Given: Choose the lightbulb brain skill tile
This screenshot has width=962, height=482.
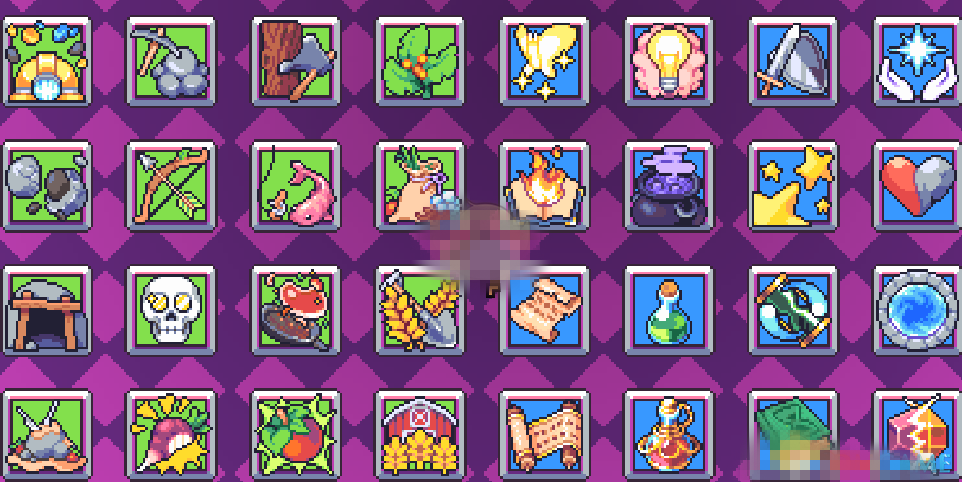Looking at the screenshot, I should tap(667, 59).
